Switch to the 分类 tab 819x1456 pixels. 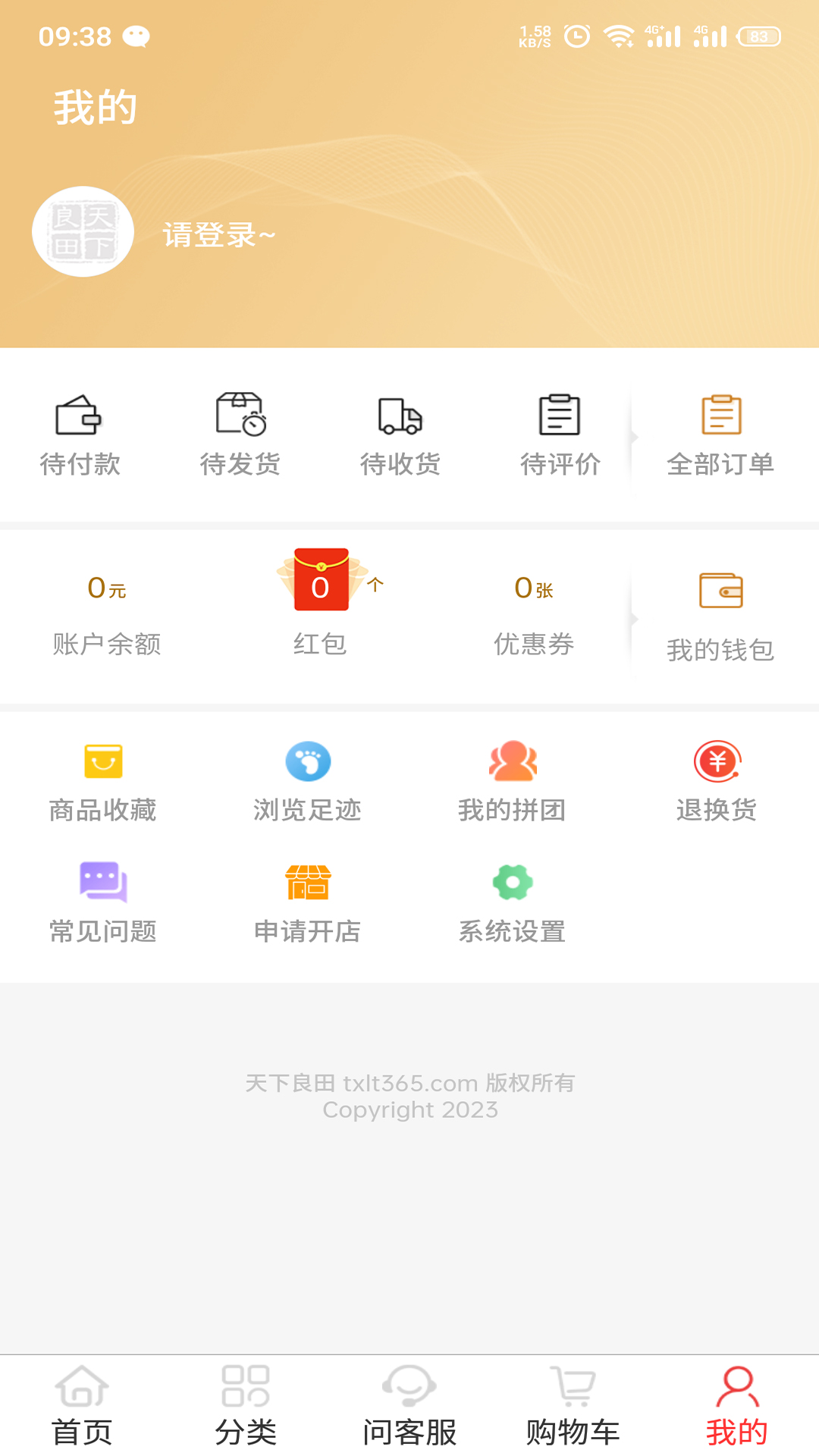[x=246, y=1406]
